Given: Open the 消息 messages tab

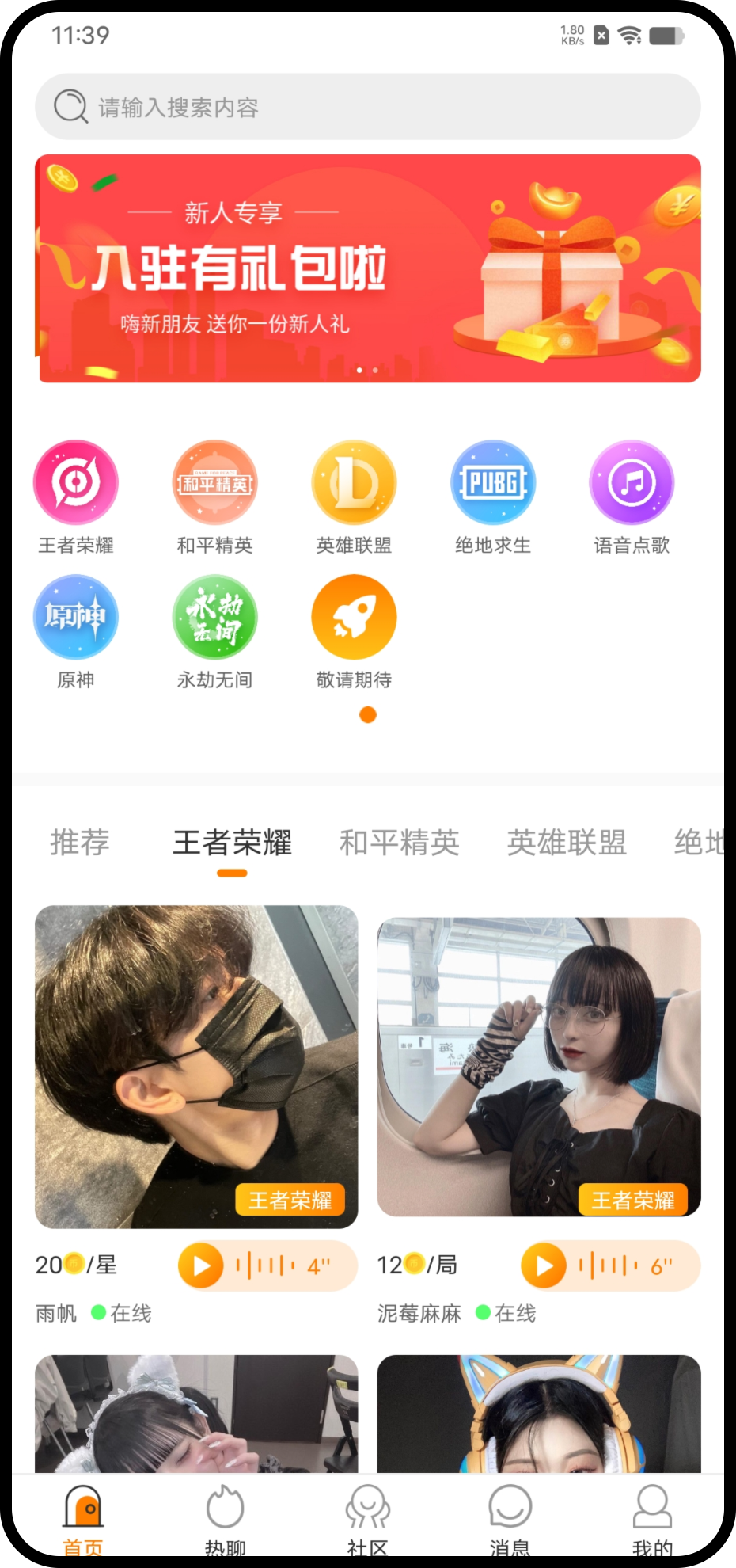Looking at the screenshot, I should coord(510,1517).
